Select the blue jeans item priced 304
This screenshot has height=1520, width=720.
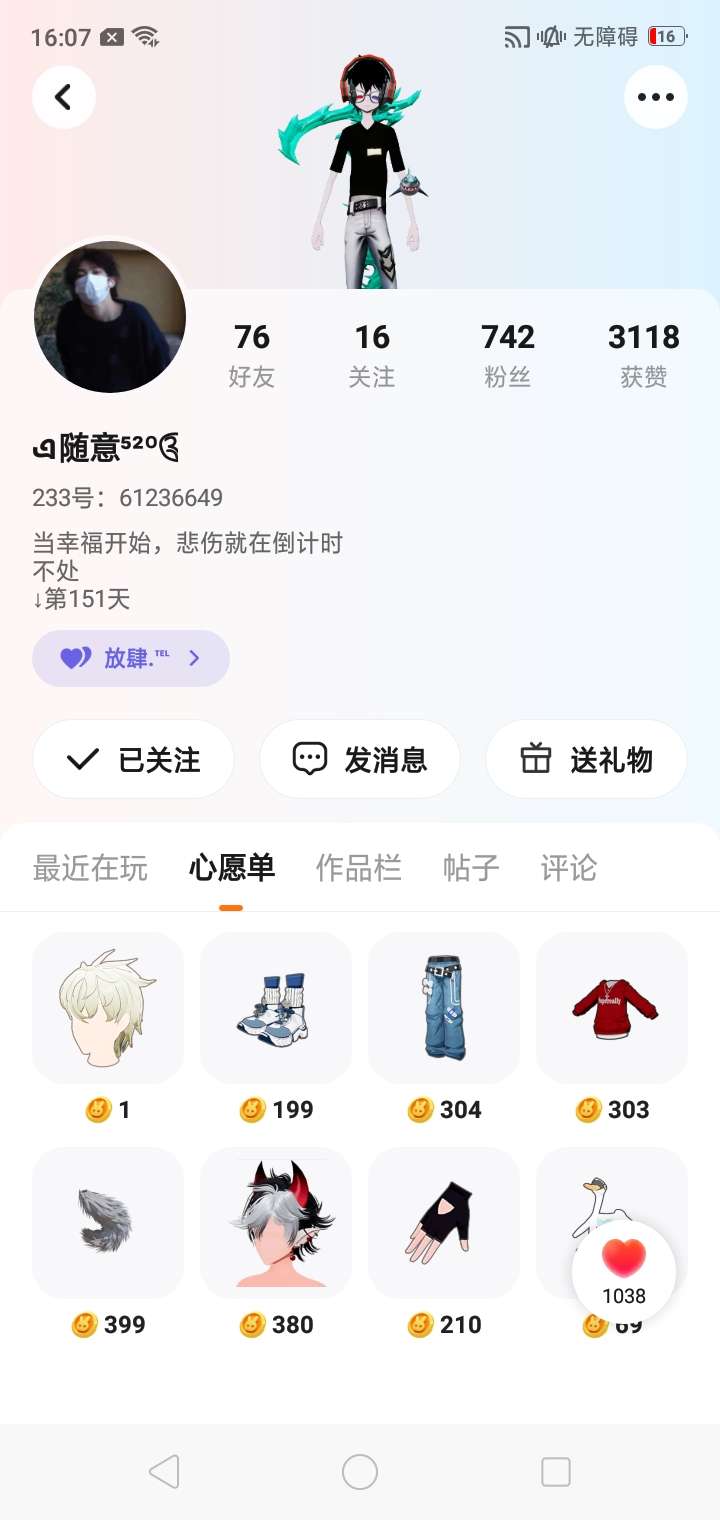click(x=444, y=1008)
